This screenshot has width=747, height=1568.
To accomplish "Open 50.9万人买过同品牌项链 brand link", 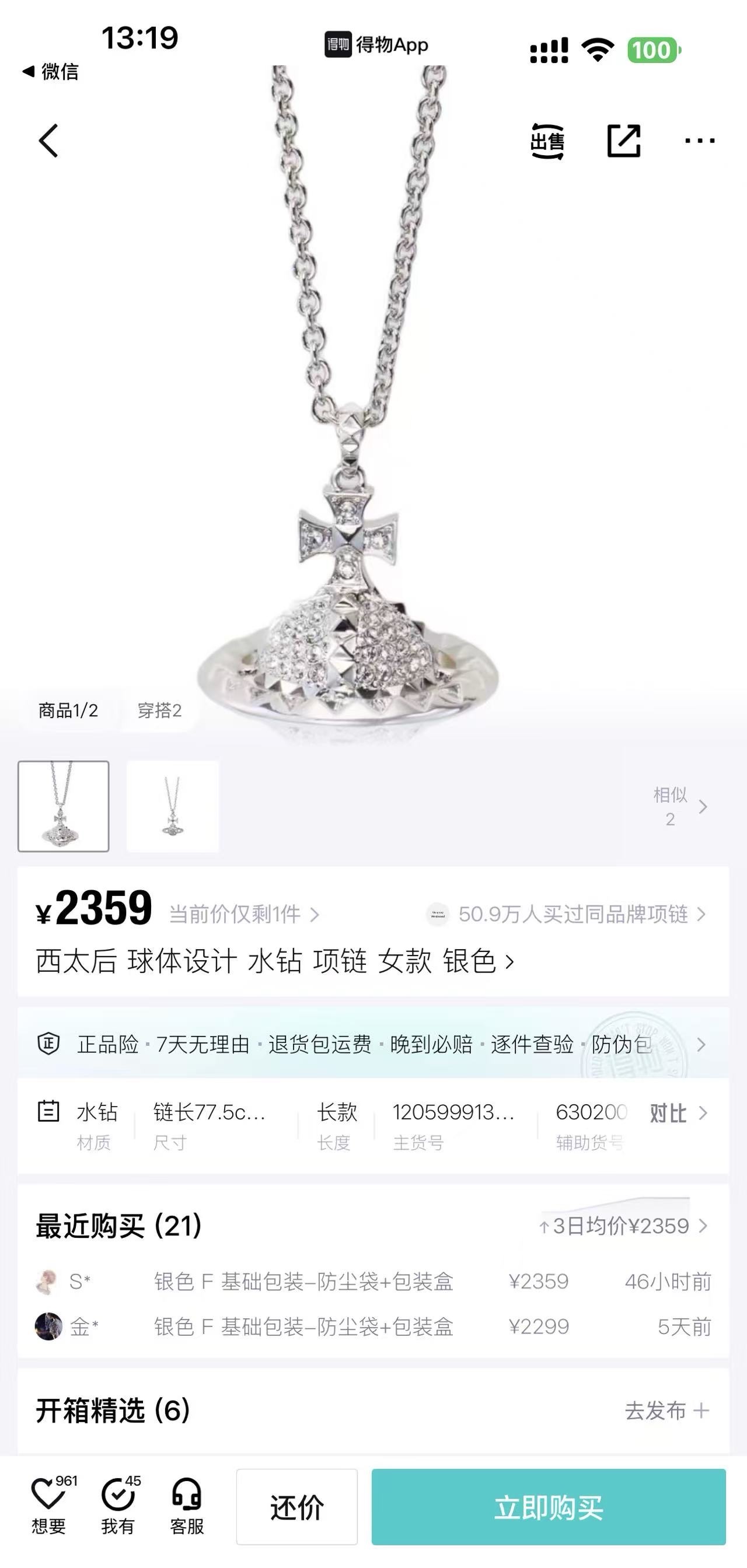I will [573, 914].
